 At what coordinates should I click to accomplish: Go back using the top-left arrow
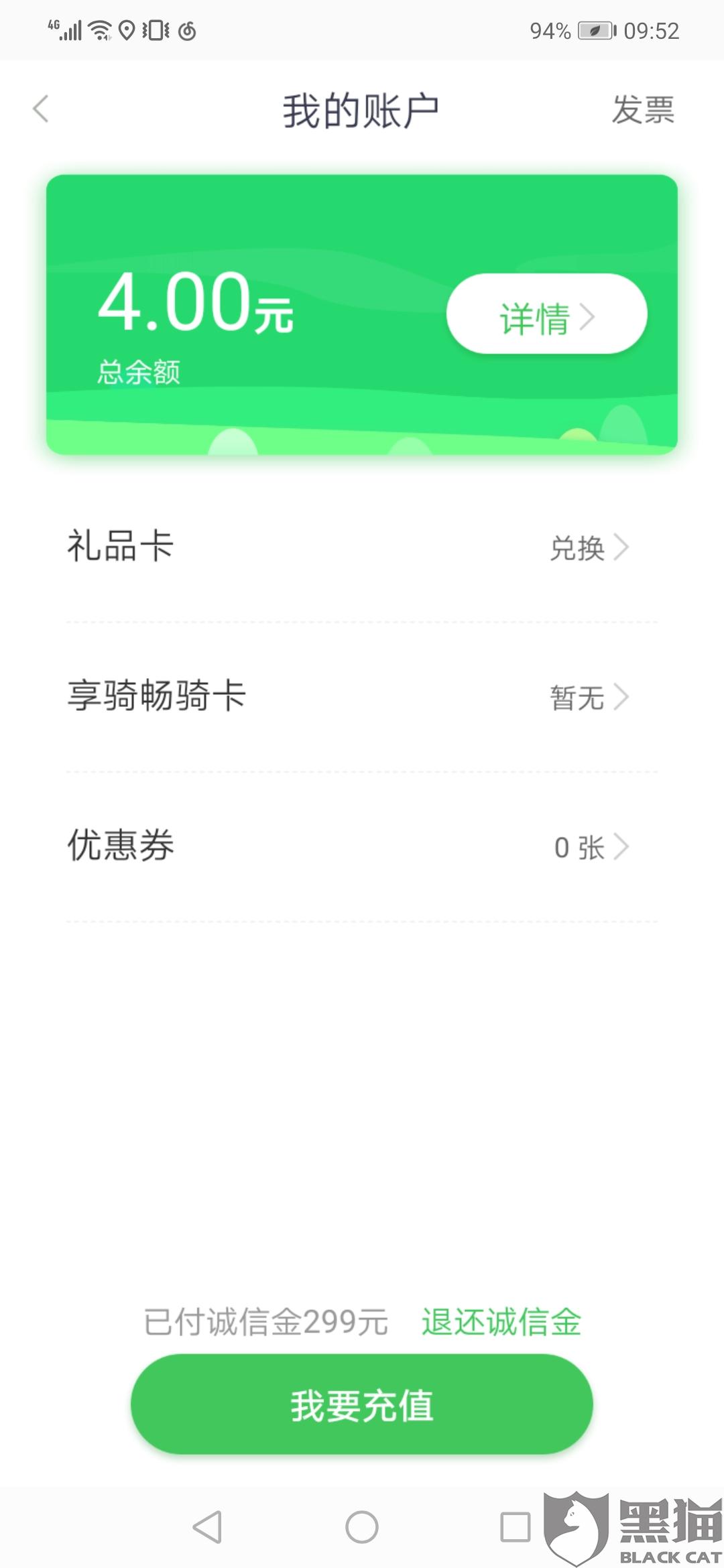click(41, 109)
